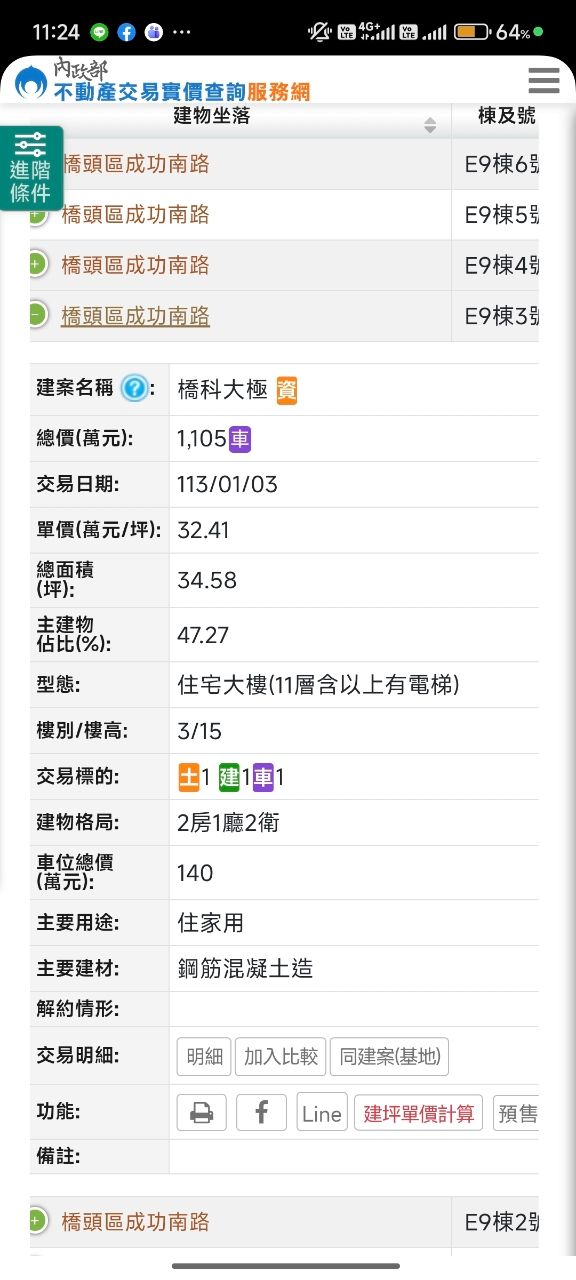Tap 加入比較 to add to comparison
This screenshot has height=1280, width=576.
[280, 1056]
